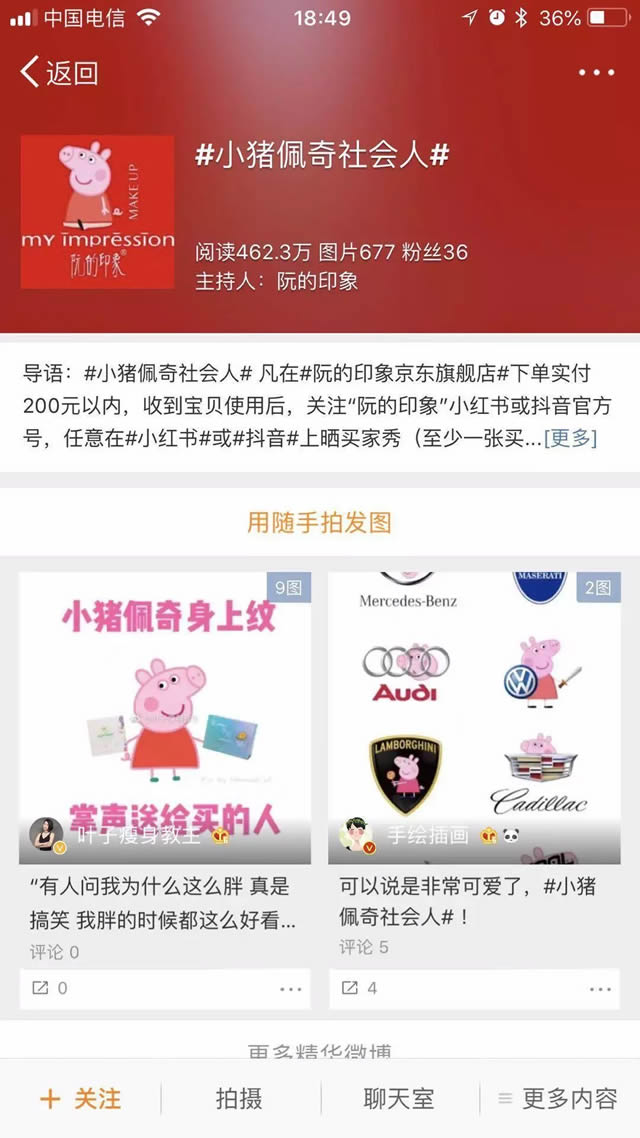
Task: Go back with the 返回 button
Action: [x=60, y=72]
